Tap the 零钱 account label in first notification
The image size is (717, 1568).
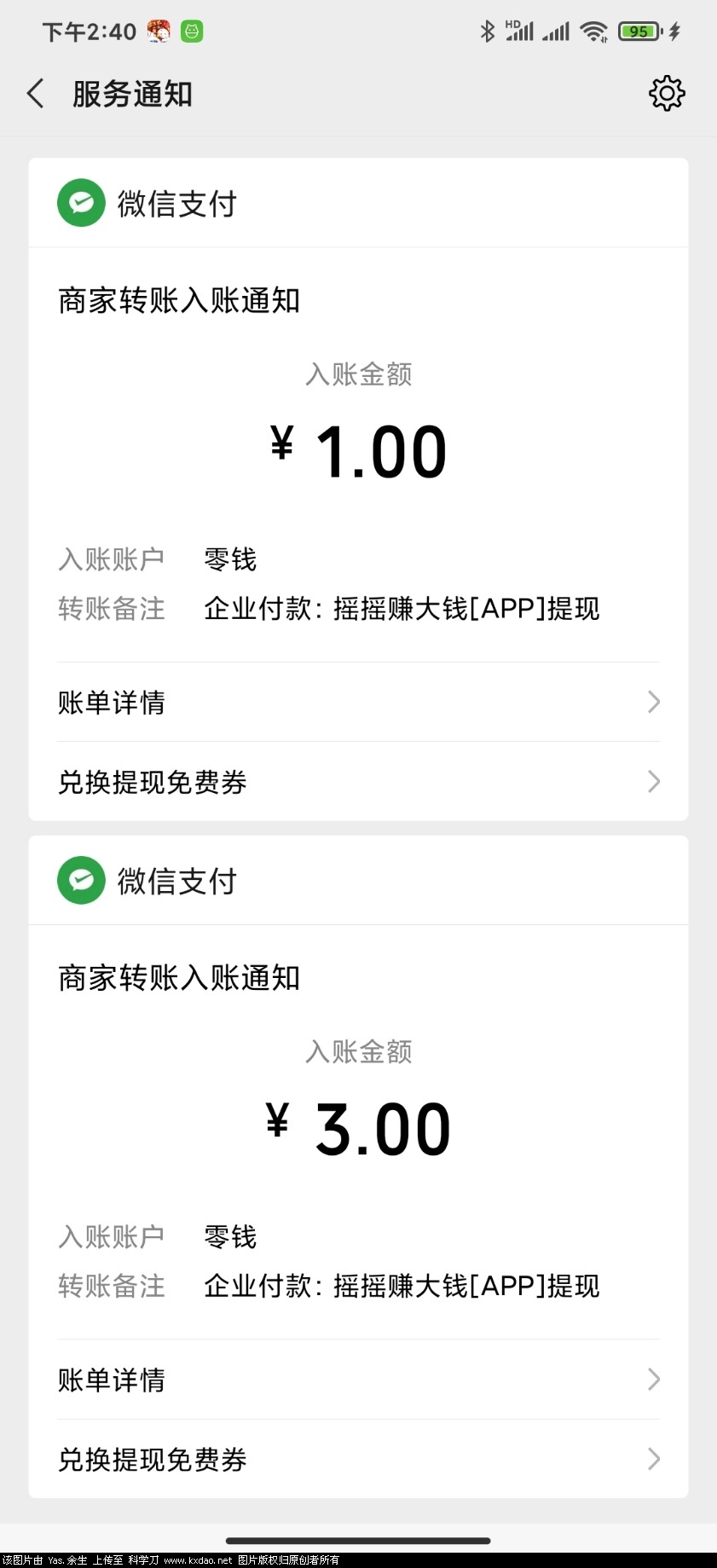228,559
